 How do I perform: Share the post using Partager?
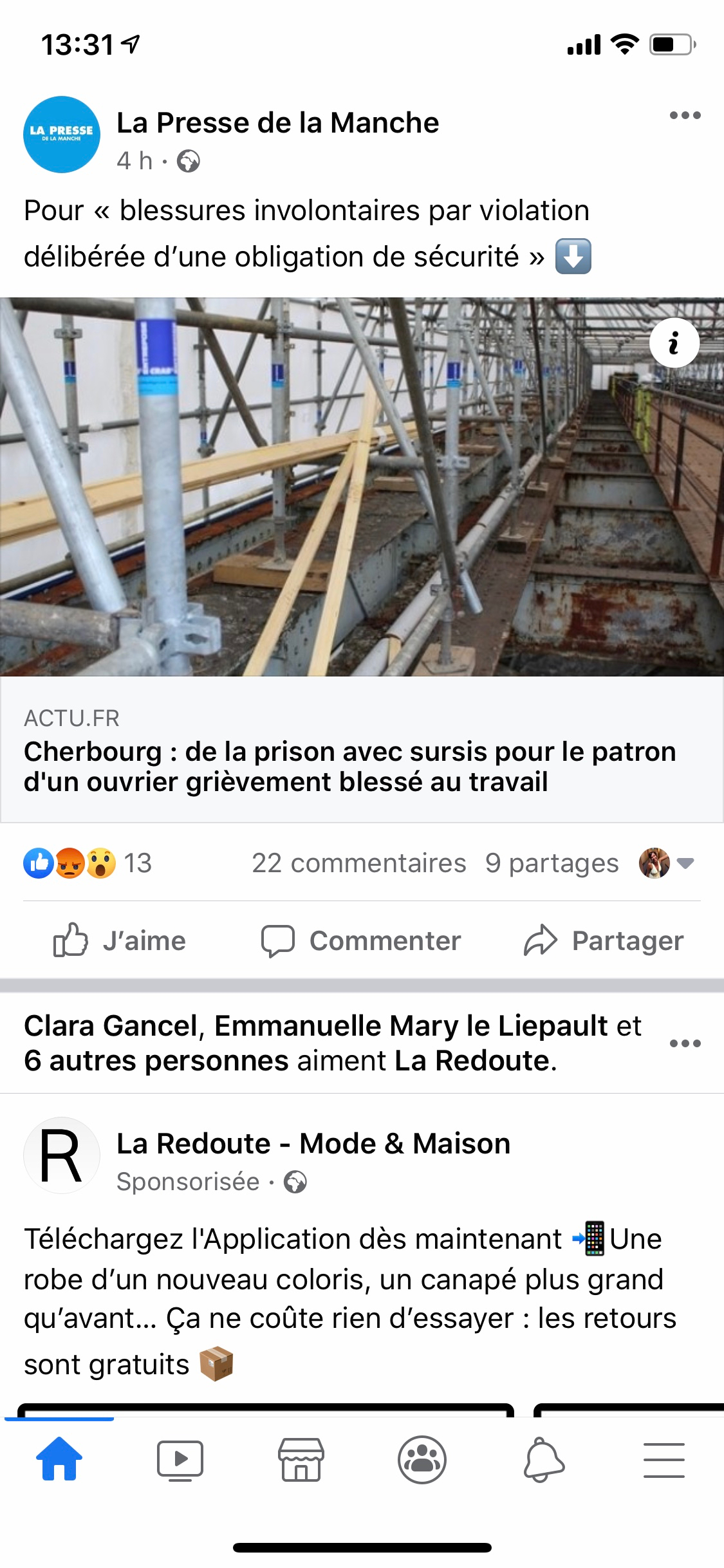point(604,940)
